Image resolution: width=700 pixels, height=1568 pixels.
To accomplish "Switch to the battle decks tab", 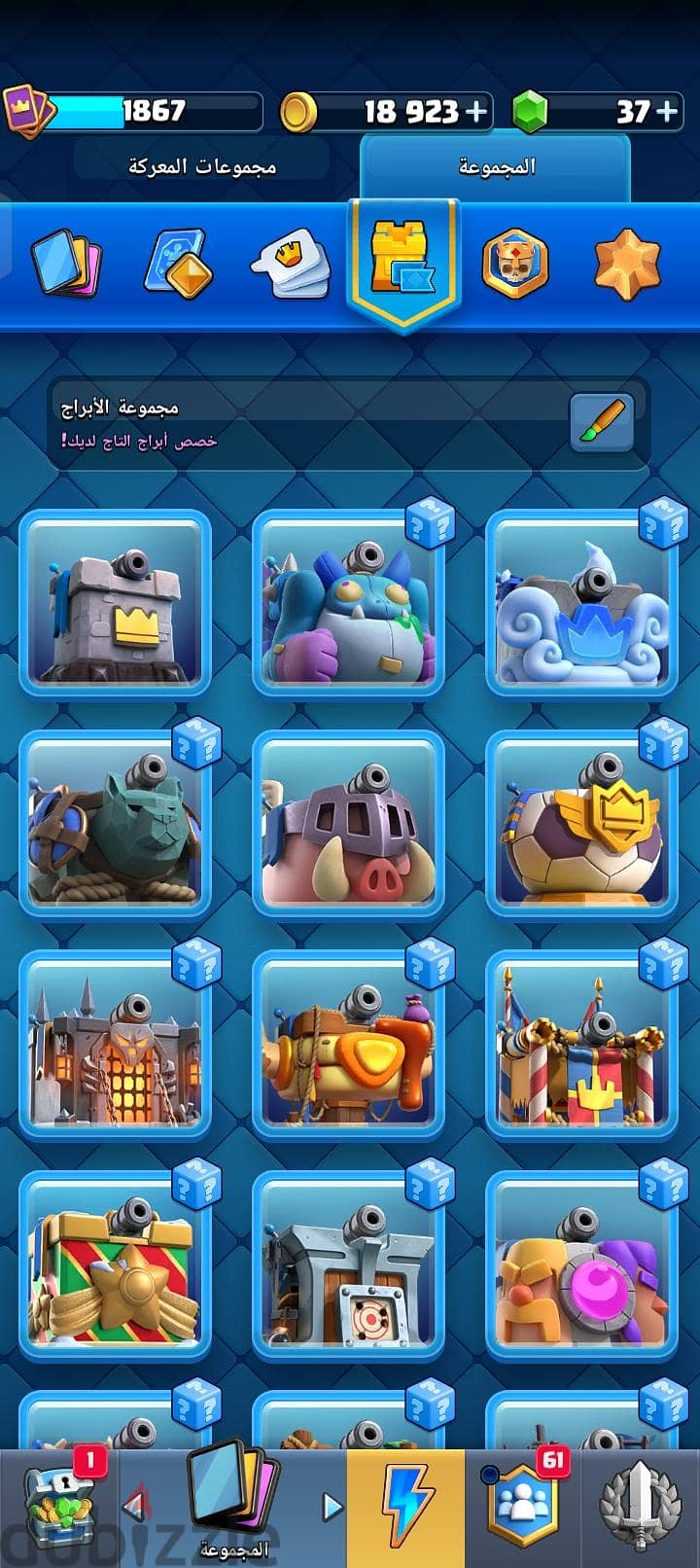I will pos(202,166).
